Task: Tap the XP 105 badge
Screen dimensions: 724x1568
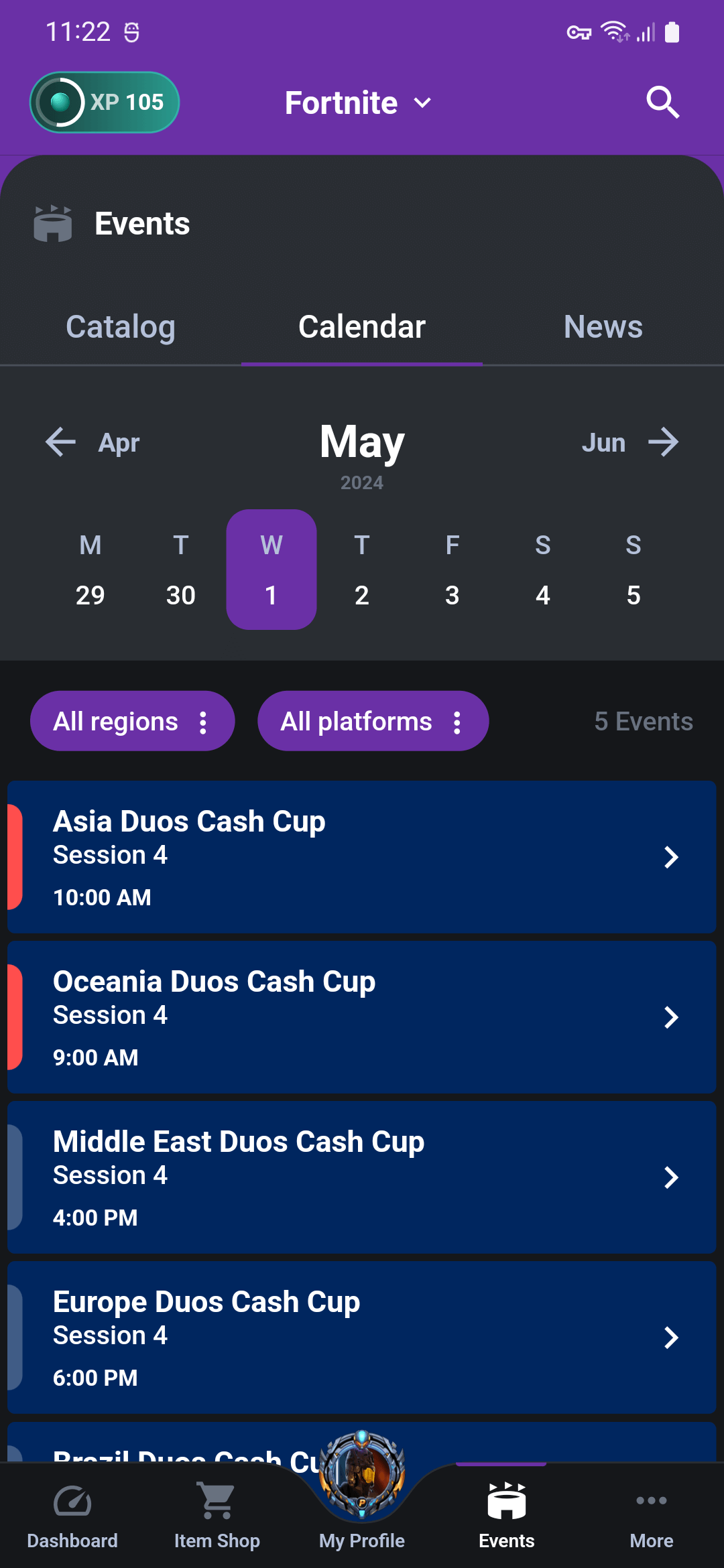Action: 105,103
